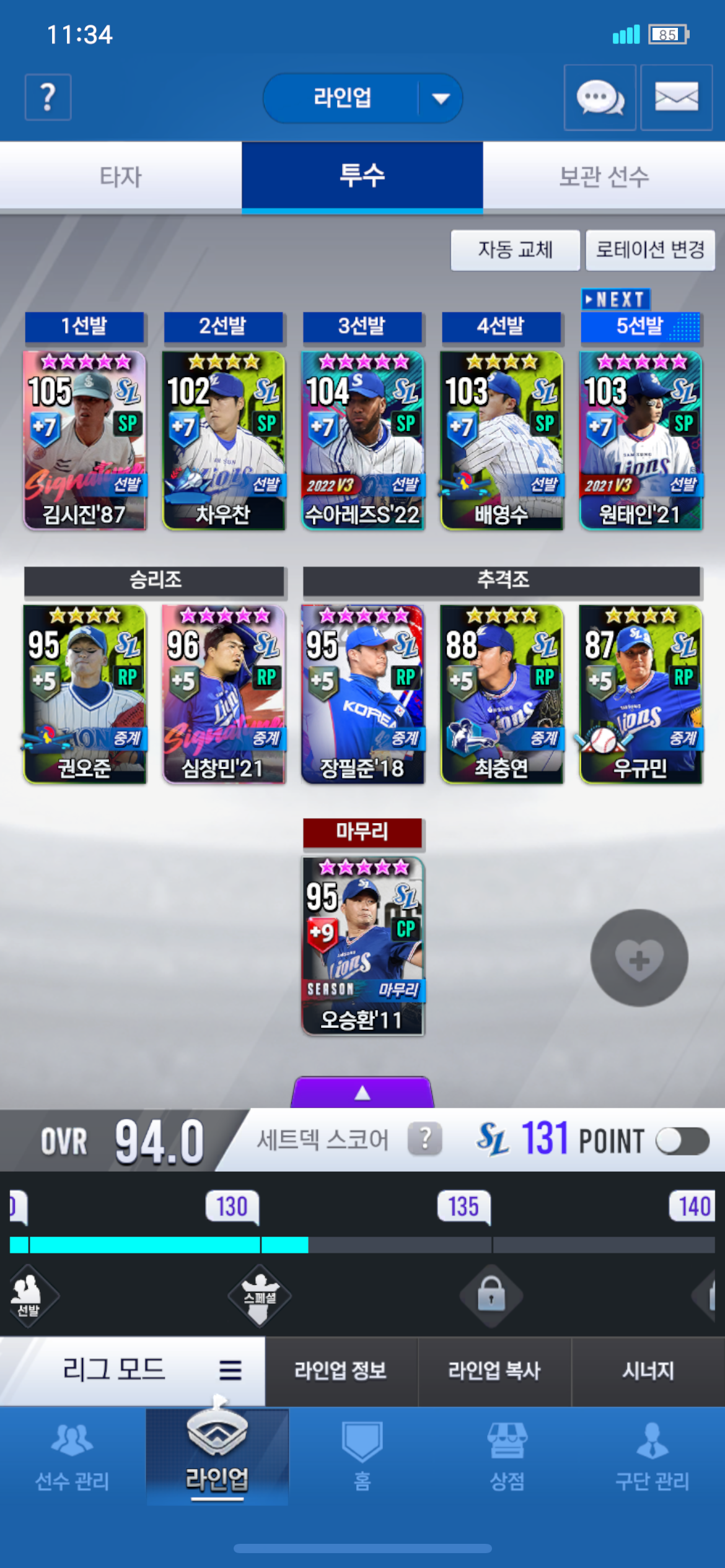Switch to the 타자 tab
The width and height of the screenshot is (725, 1568).
pos(121,176)
